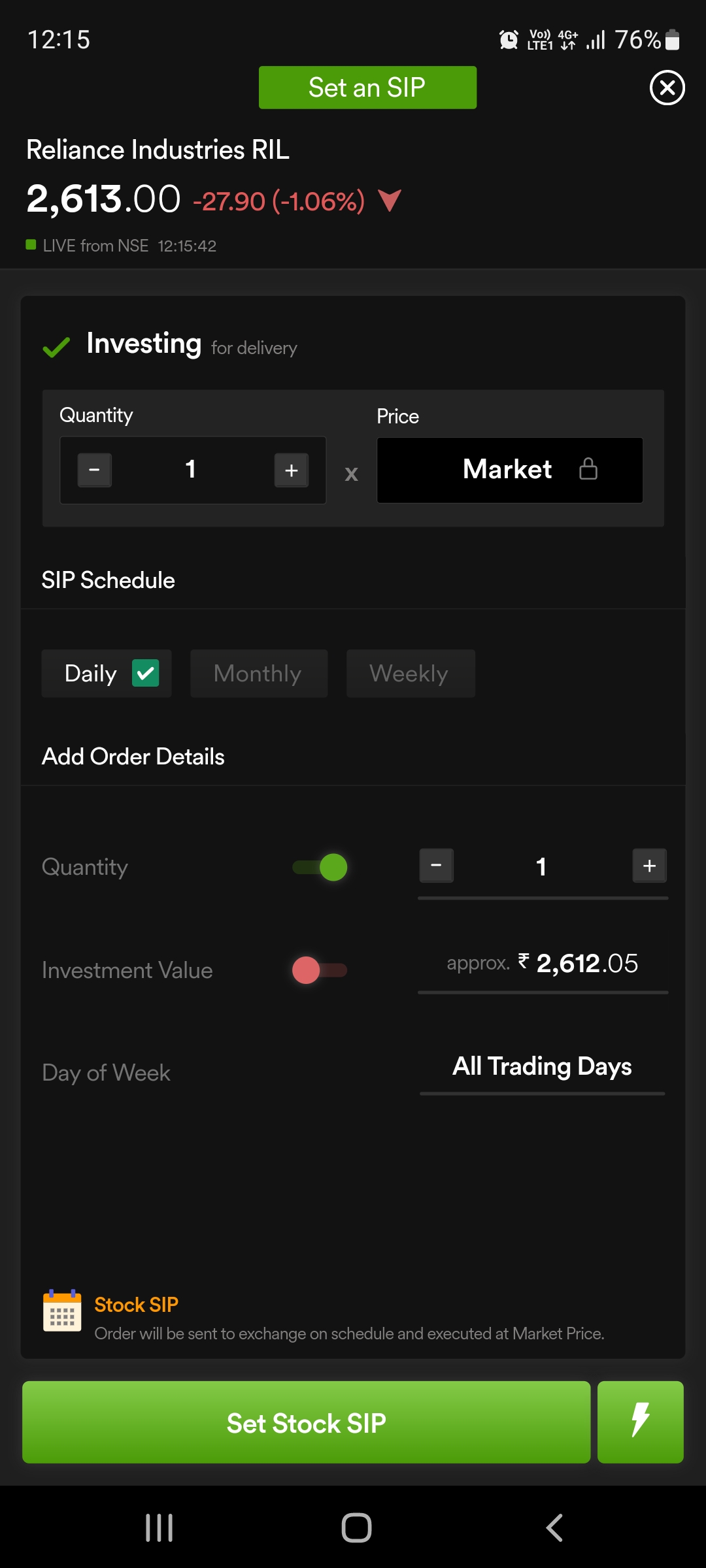Switch to Monthly SIP schedule

tap(259, 674)
